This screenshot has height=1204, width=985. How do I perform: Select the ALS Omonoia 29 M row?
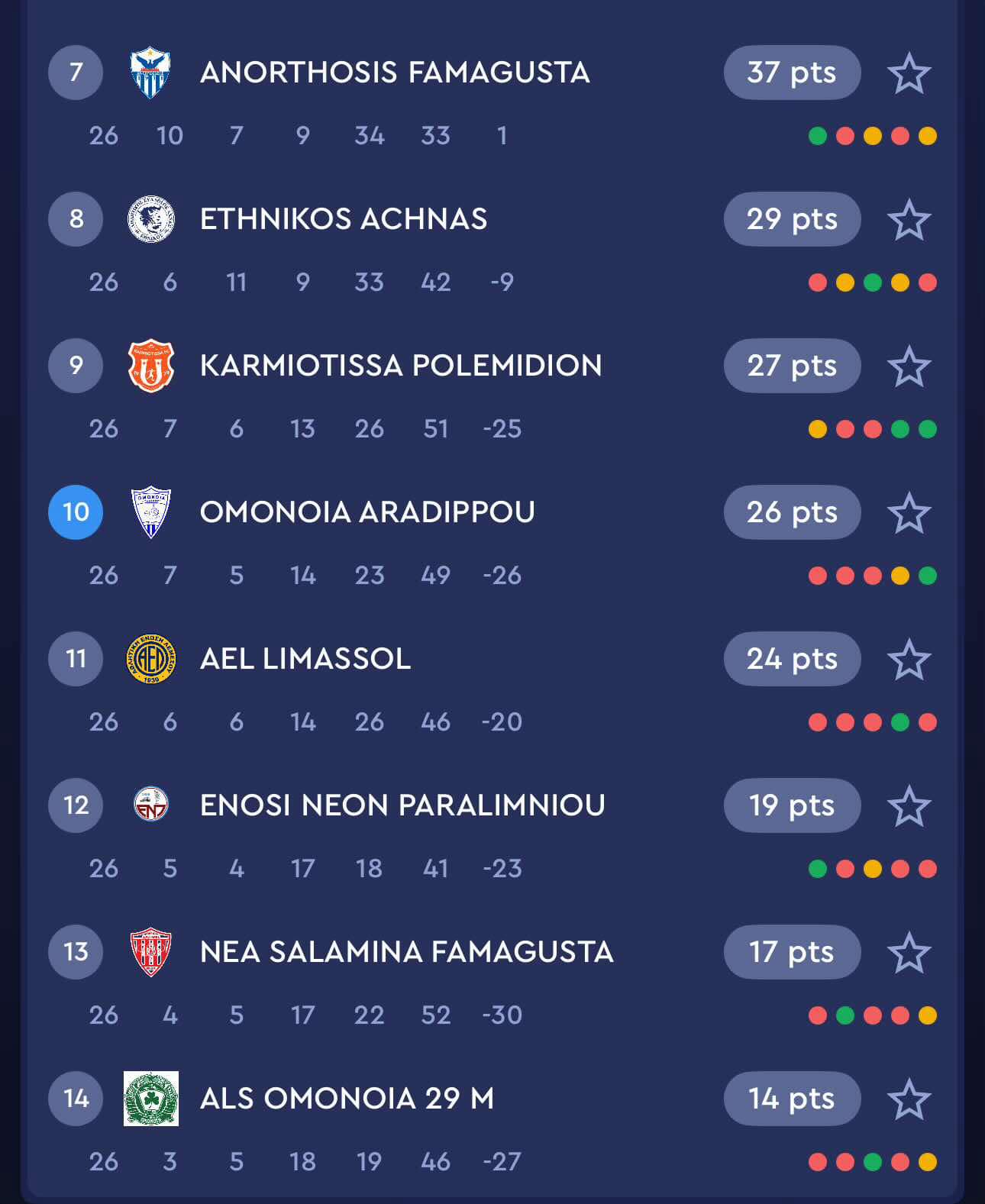[346, 1099]
